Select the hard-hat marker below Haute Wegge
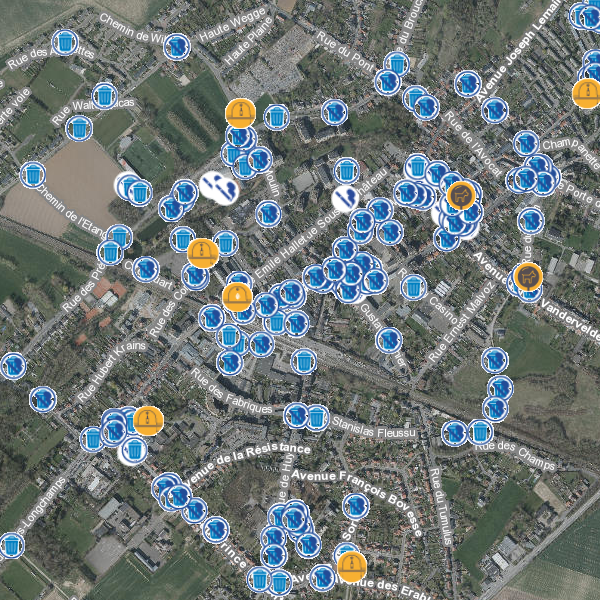Viewport: 600px width, 600px height. click(x=240, y=113)
